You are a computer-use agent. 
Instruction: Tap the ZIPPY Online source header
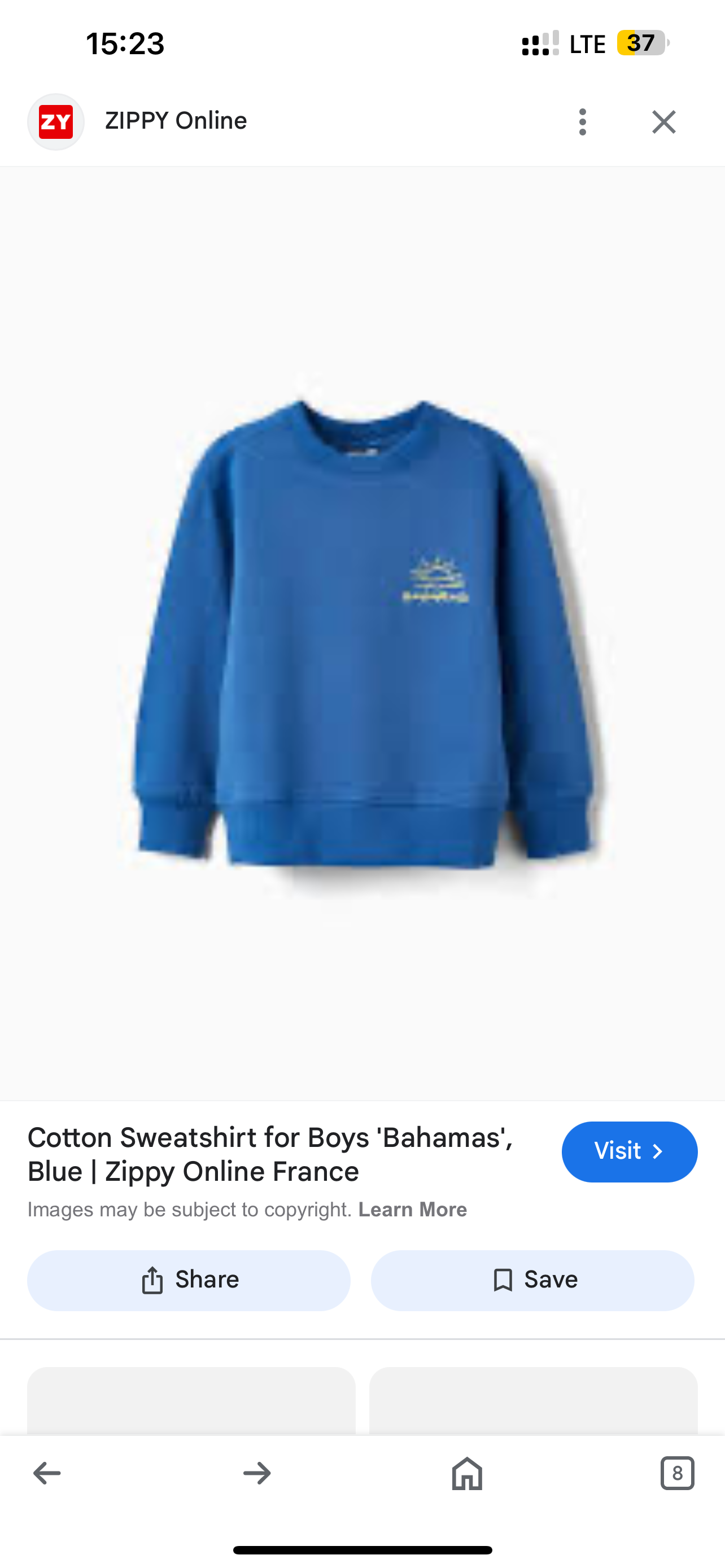(175, 121)
